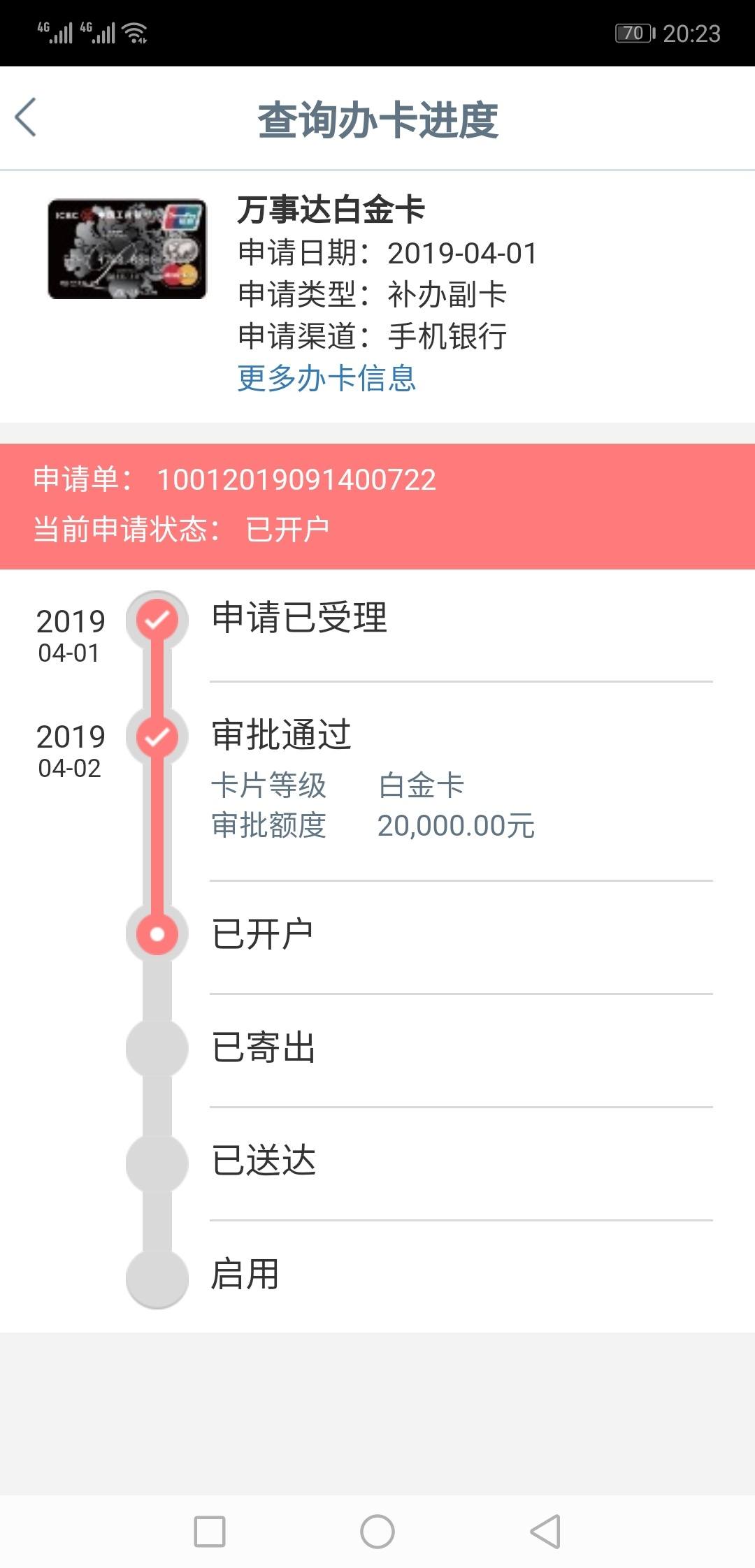Open the recent apps overview
The height and width of the screenshot is (1568, 755).
click(x=210, y=1532)
